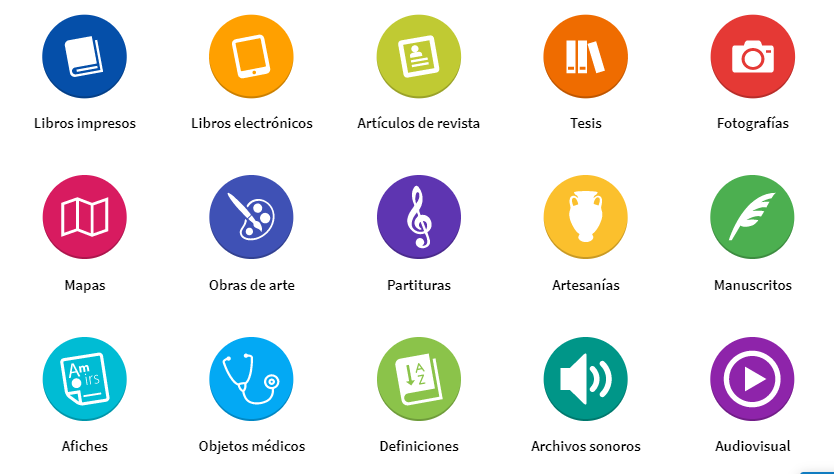Open the Afiches category
This screenshot has width=834, height=474.
point(85,379)
